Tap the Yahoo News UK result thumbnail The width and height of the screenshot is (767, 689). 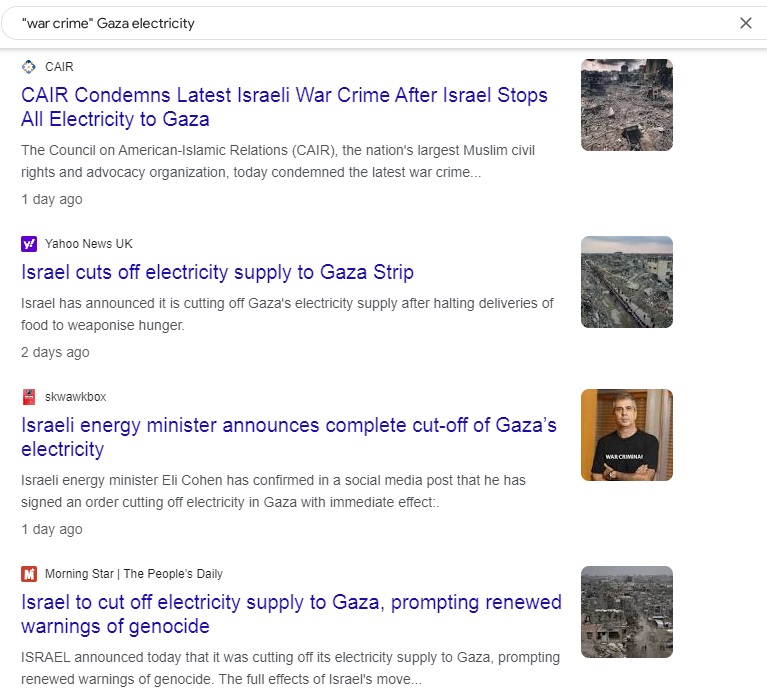pos(626,282)
